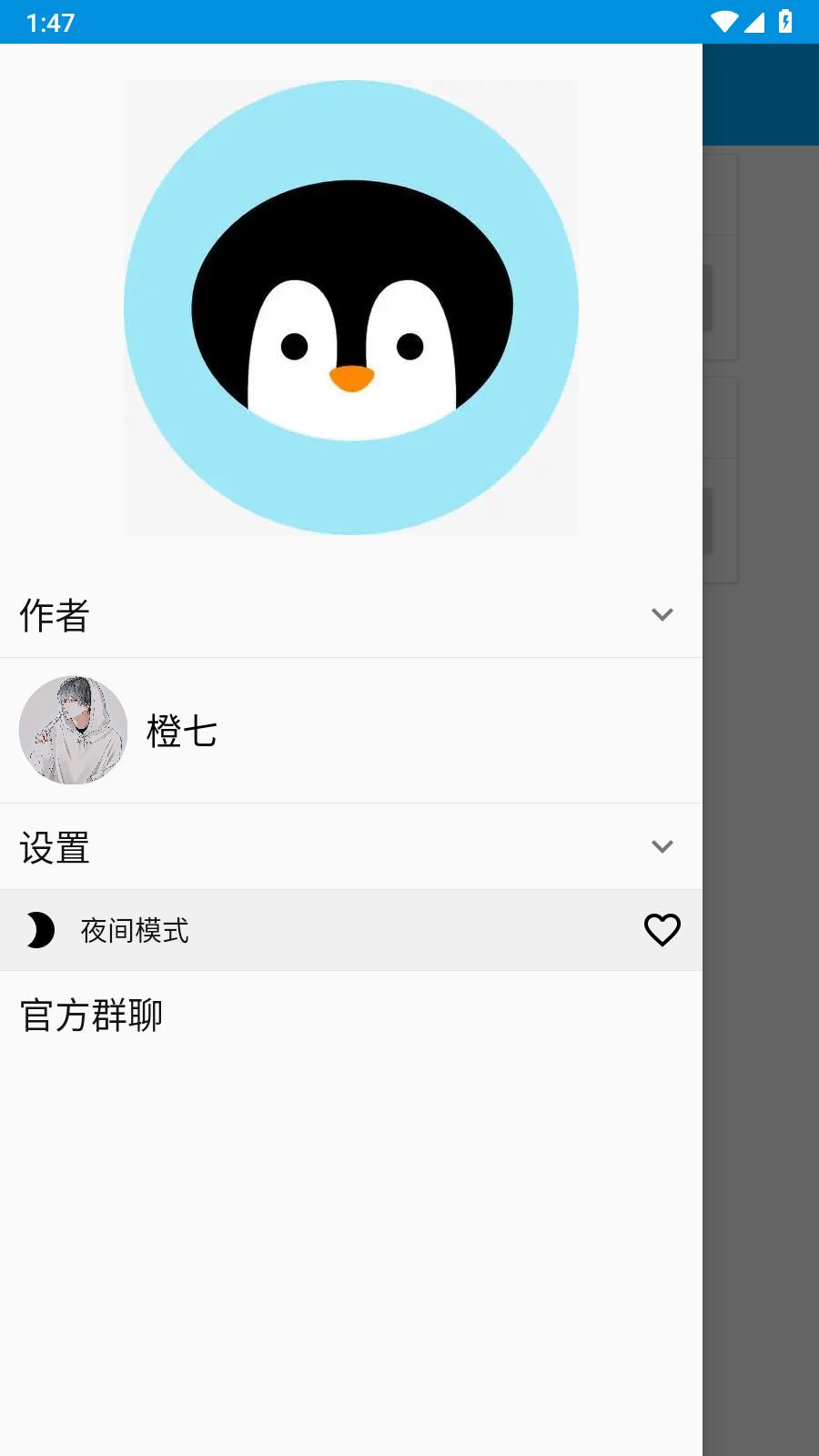This screenshot has width=819, height=1456.
Task: Click the crescent moon night mode icon
Action: [36, 930]
